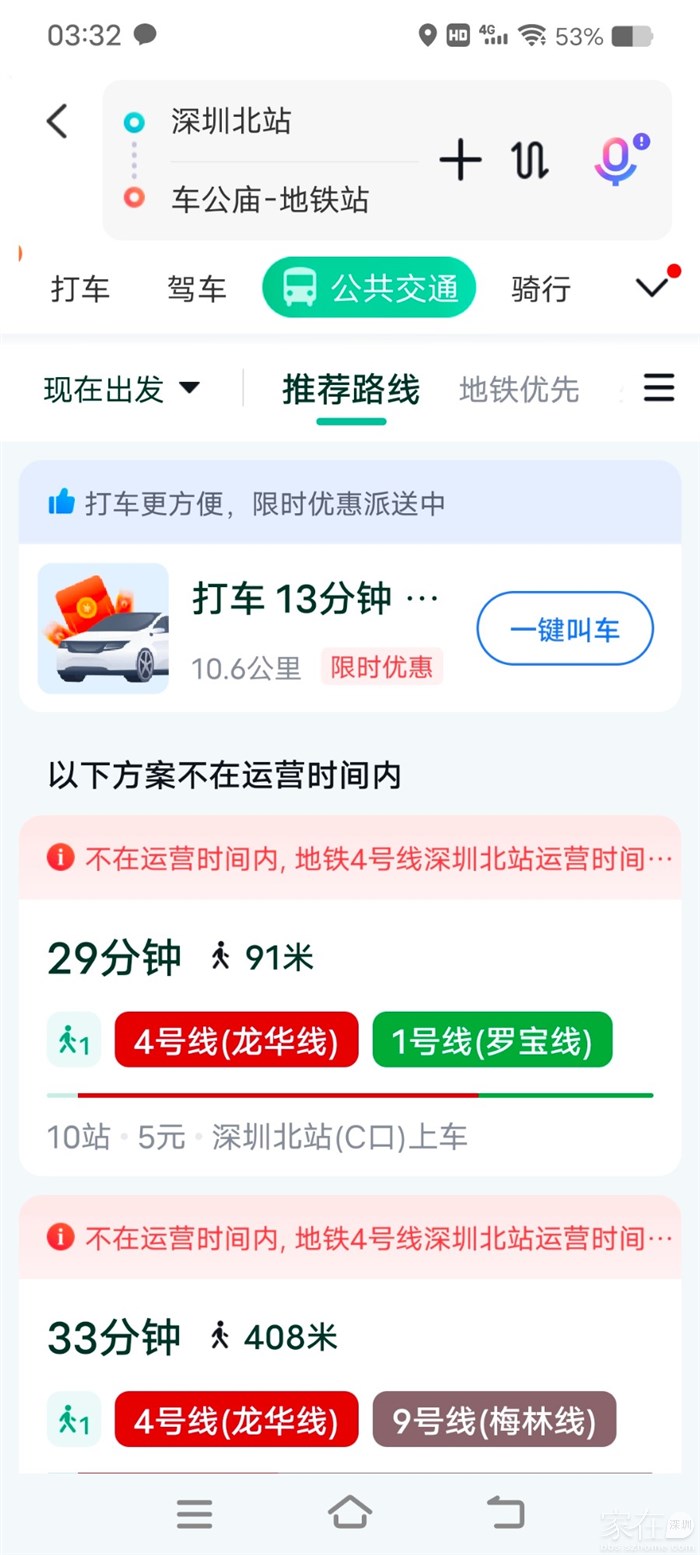Select the 公共交通 tab
The image size is (700, 1555).
tap(369, 288)
